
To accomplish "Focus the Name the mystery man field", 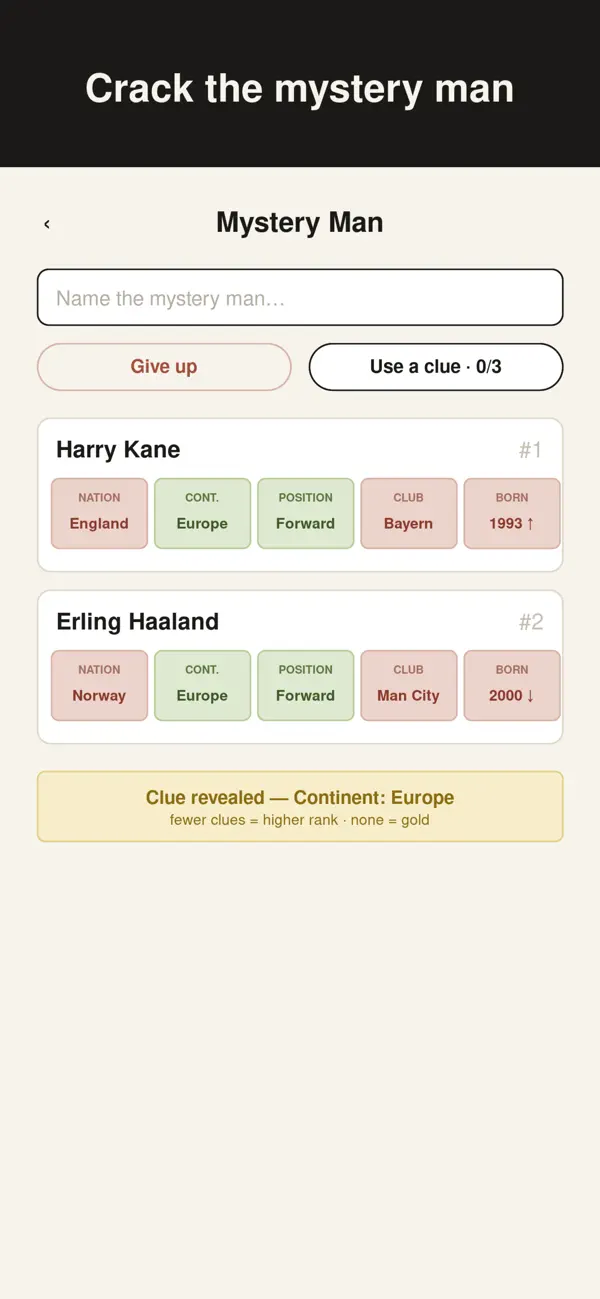I will click(x=300, y=297).
